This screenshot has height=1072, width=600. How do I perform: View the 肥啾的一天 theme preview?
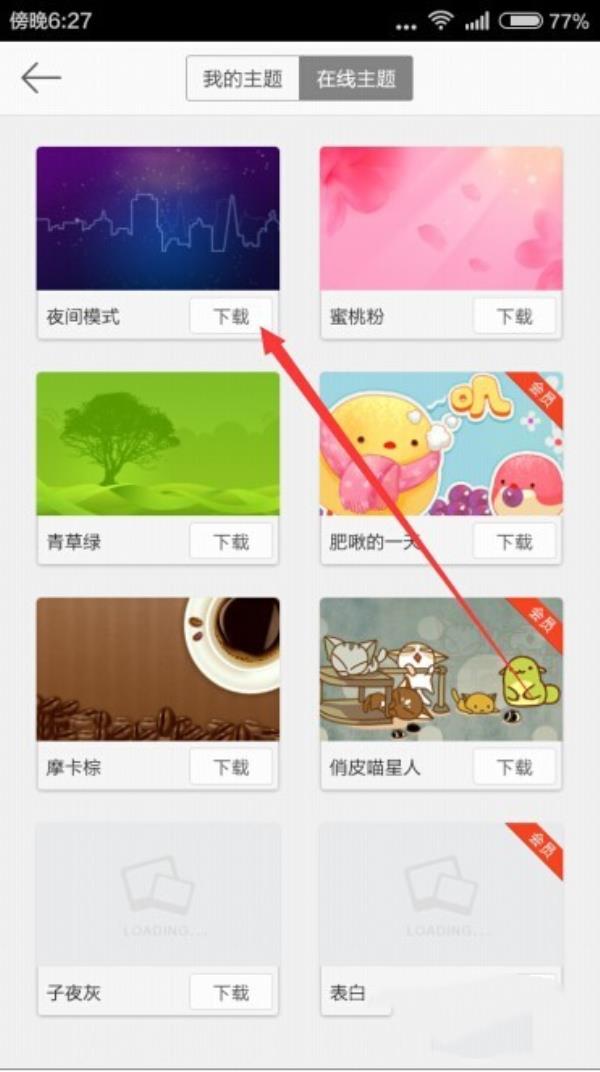click(x=441, y=444)
